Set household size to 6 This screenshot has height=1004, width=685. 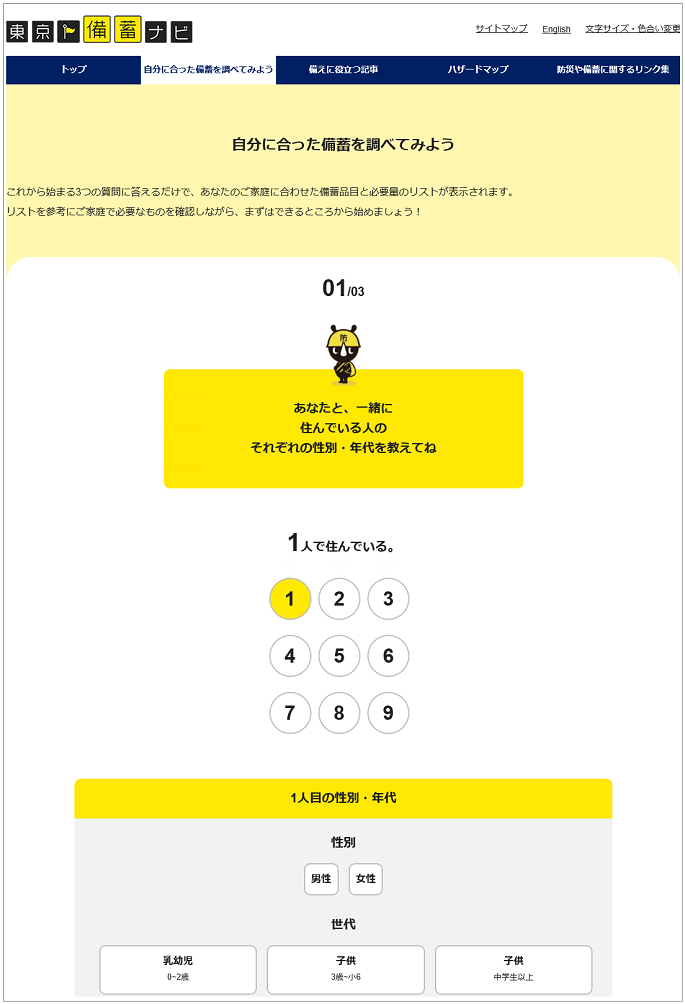(x=388, y=656)
